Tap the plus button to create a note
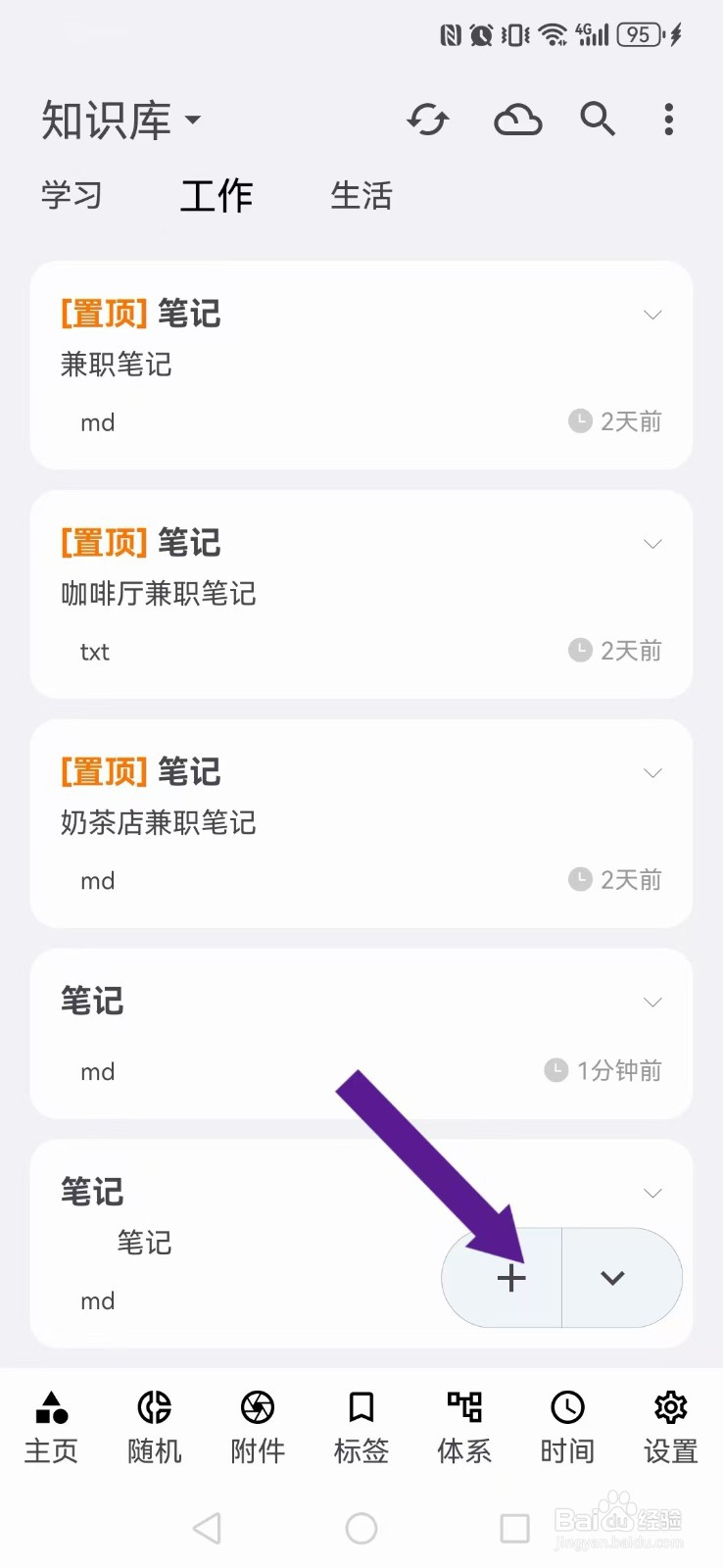This screenshot has width=723, height=1568. [510, 1278]
